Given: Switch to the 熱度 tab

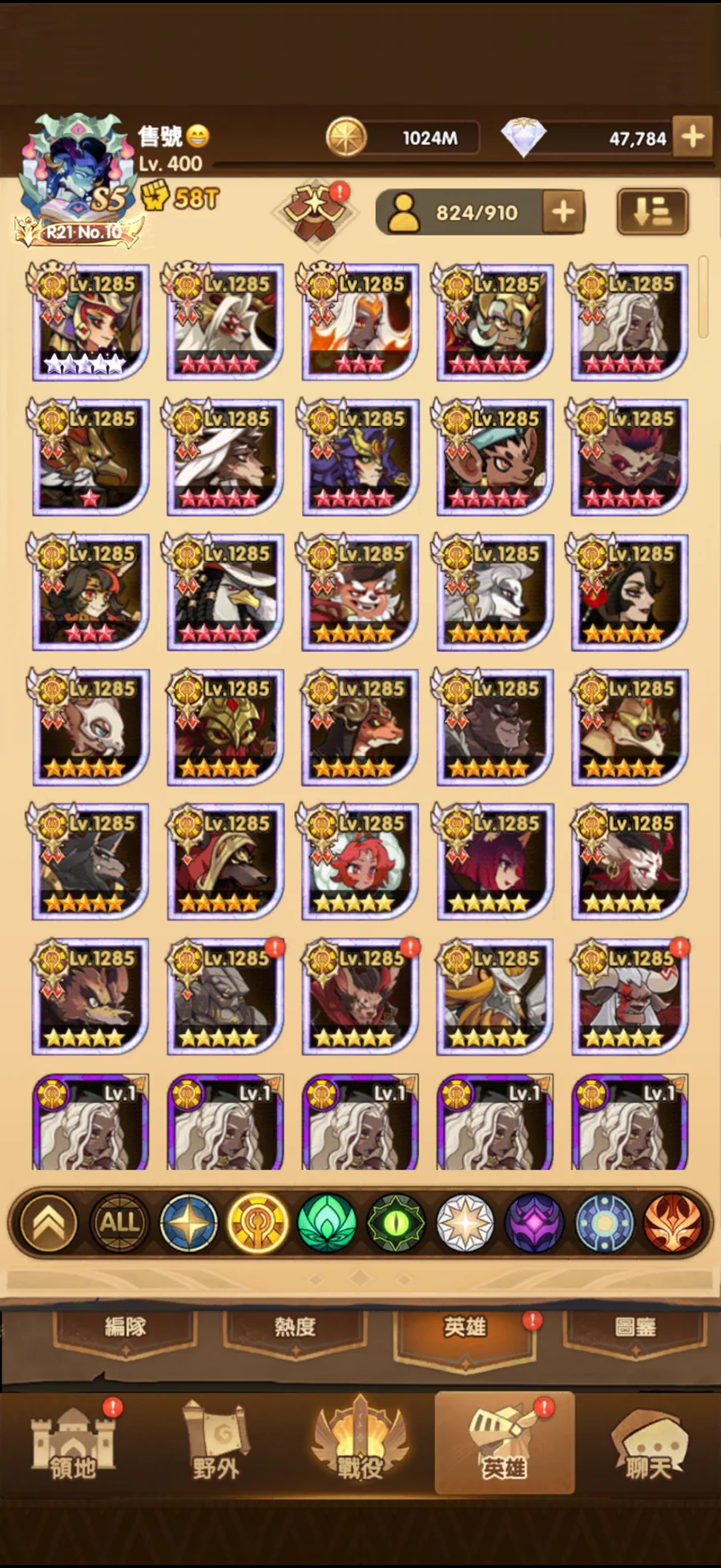Looking at the screenshot, I should 295,1328.
